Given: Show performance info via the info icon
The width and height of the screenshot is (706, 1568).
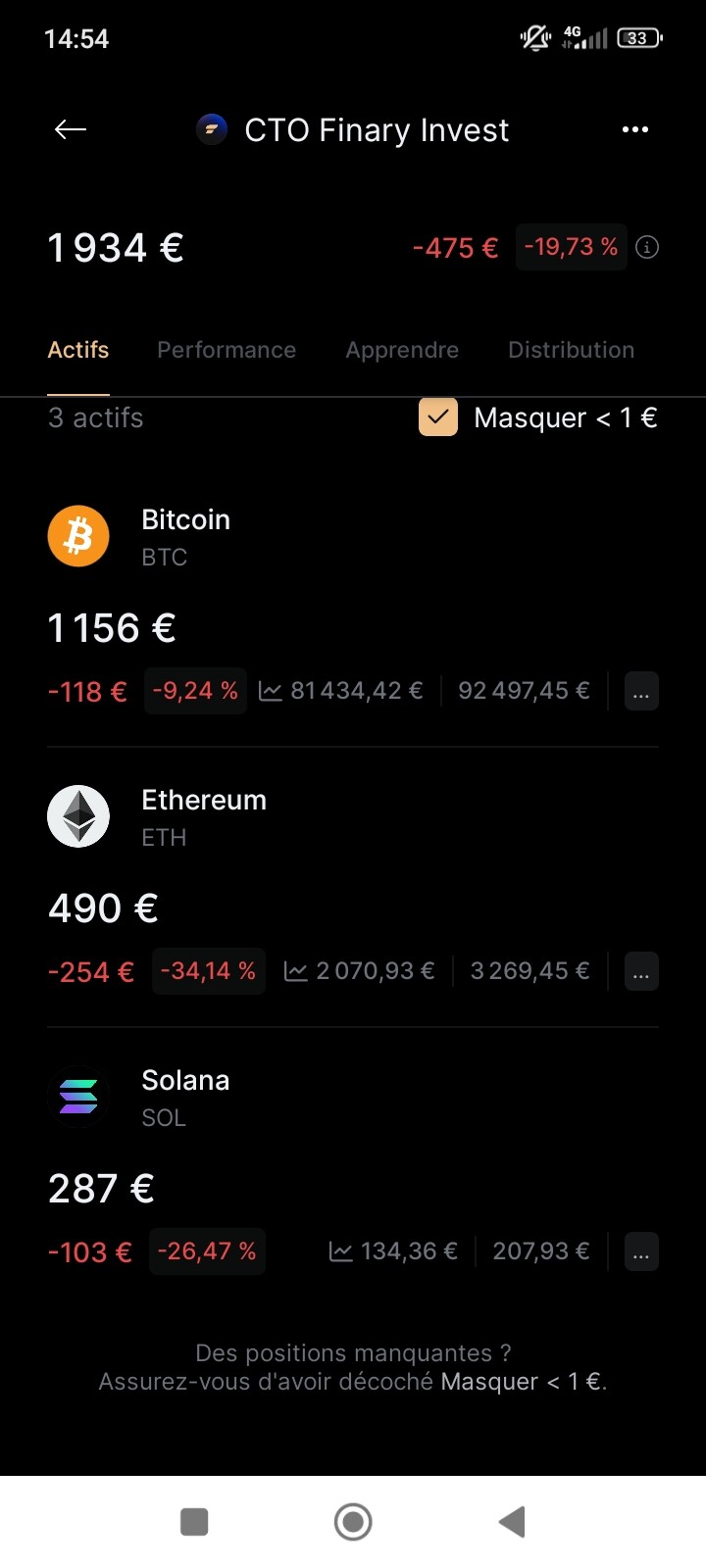Looking at the screenshot, I should tap(647, 247).
